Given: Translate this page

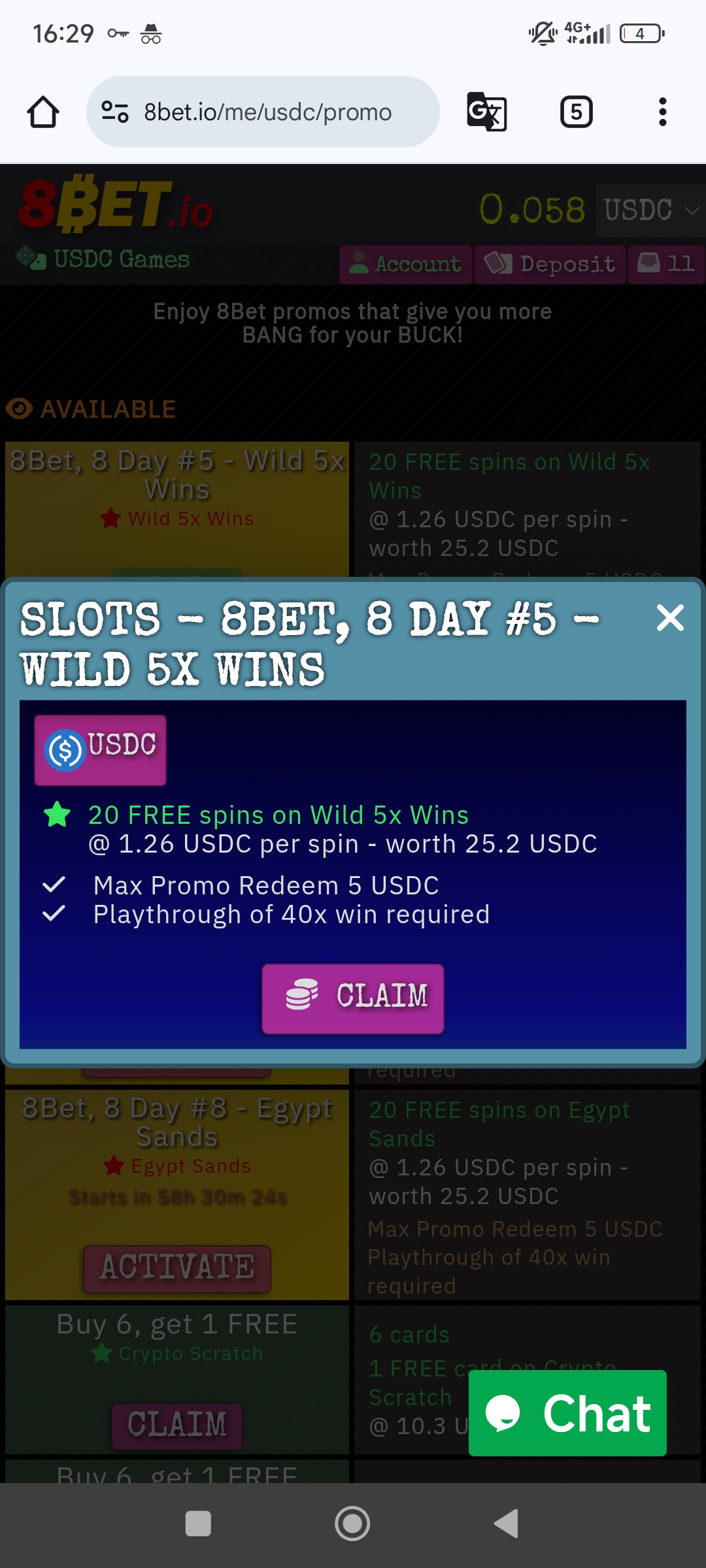Looking at the screenshot, I should pos(486,112).
